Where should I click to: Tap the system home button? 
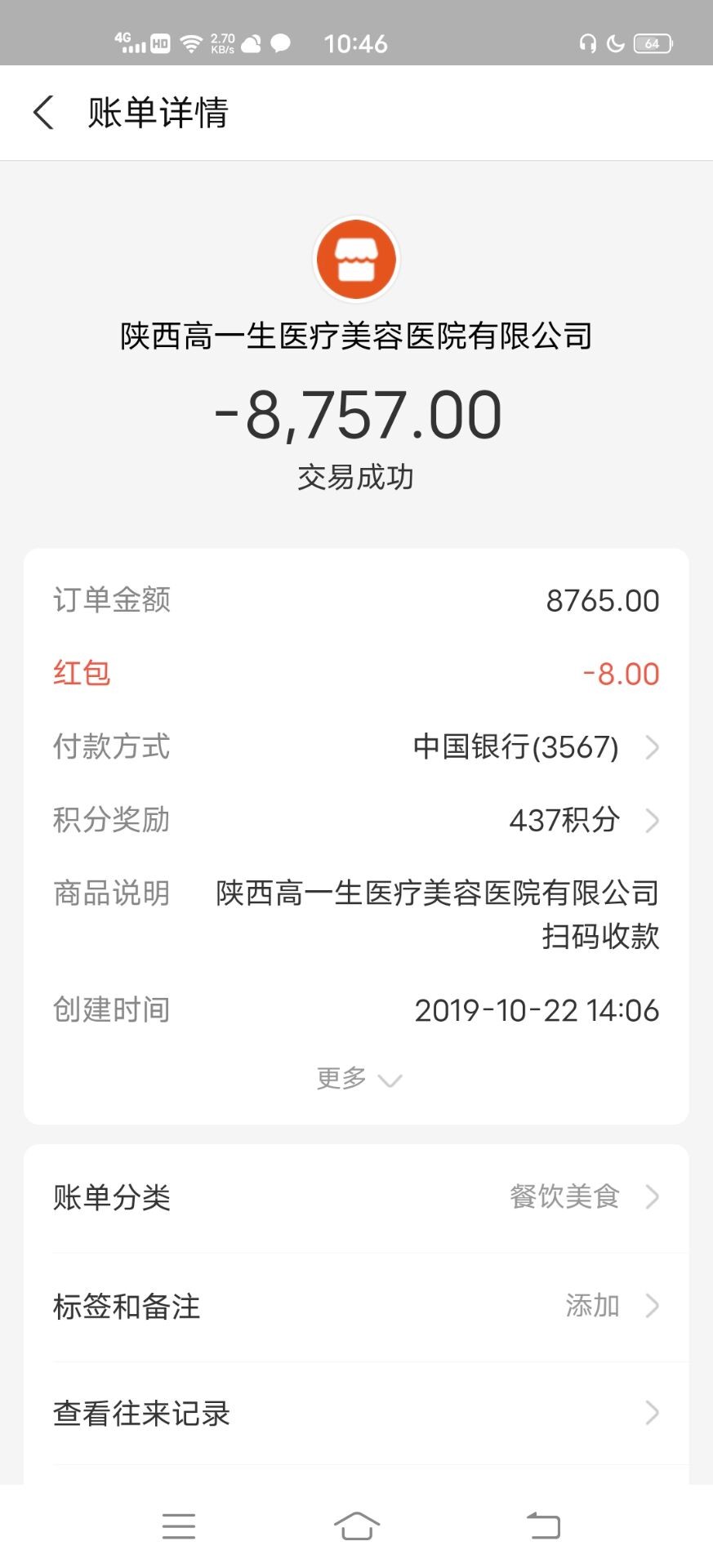(x=357, y=1526)
